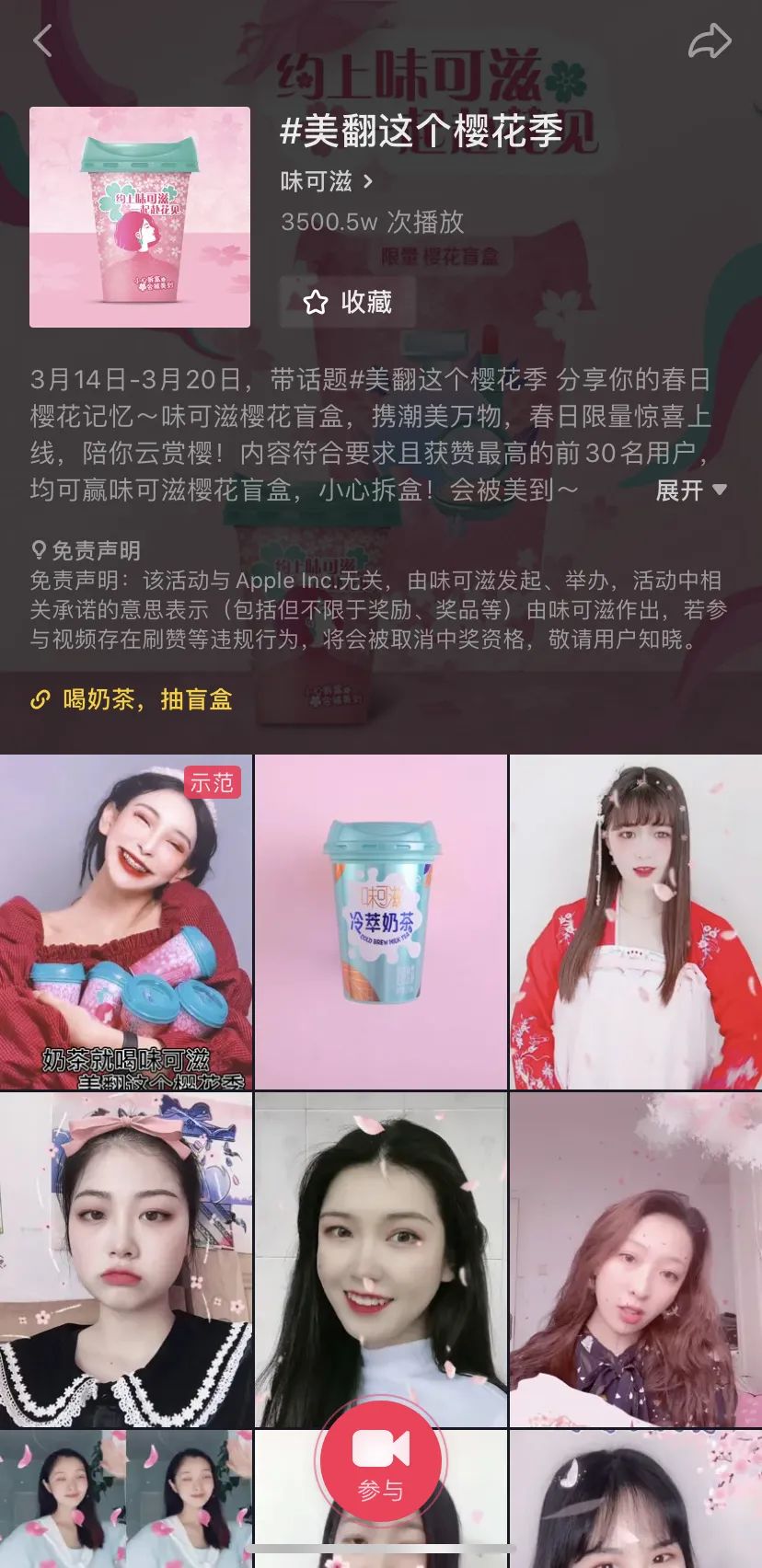
Task: Open the video of the girl in red hanfu
Action: click(x=635, y=922)
